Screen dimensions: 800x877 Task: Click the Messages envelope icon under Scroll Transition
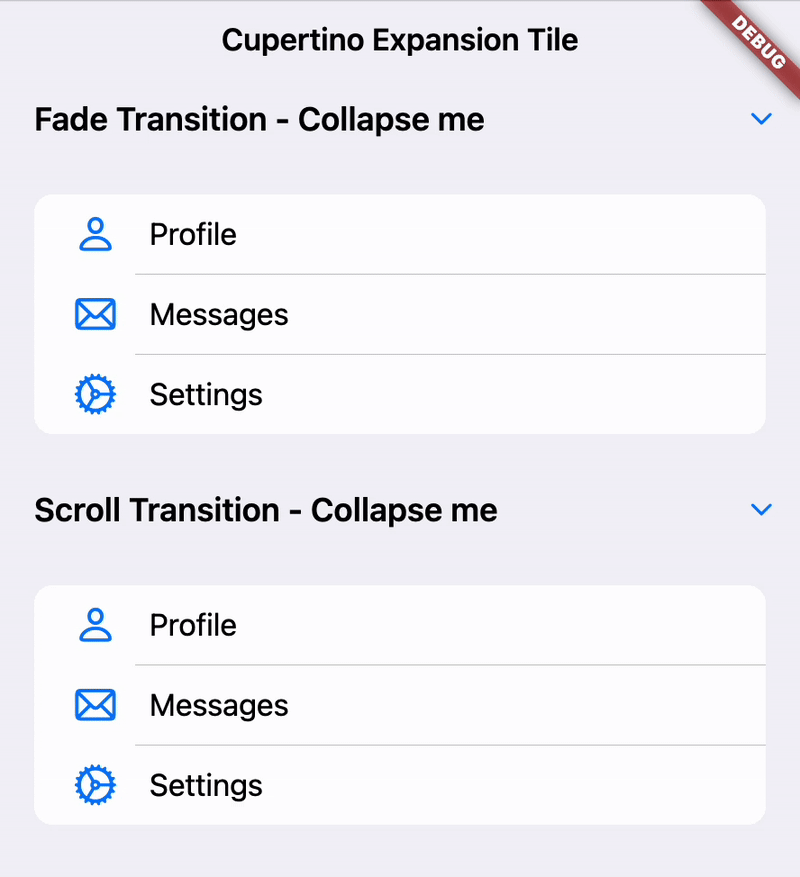point(95,705)
